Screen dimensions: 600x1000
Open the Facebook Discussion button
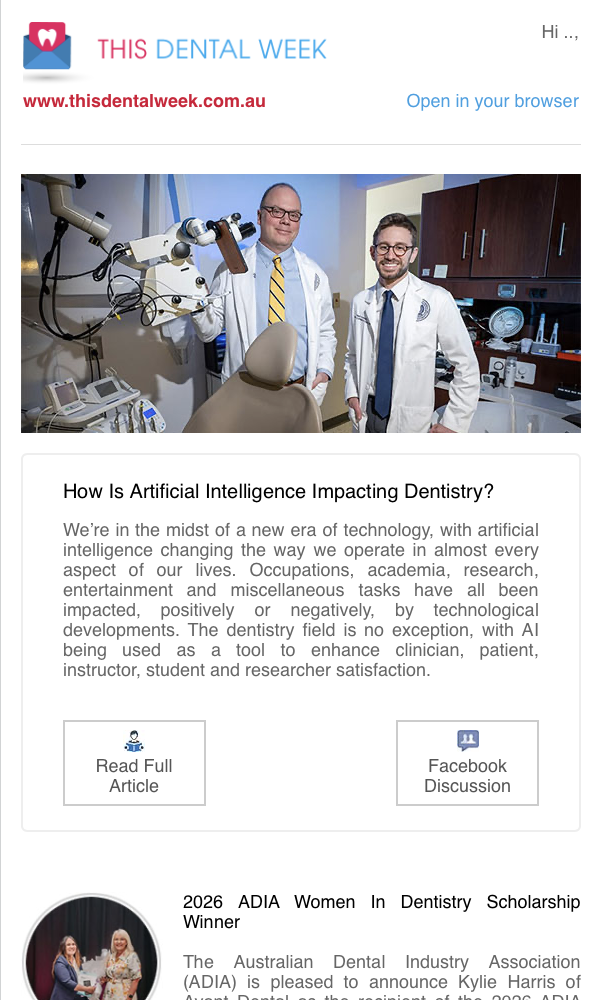(x=467, y=763)
